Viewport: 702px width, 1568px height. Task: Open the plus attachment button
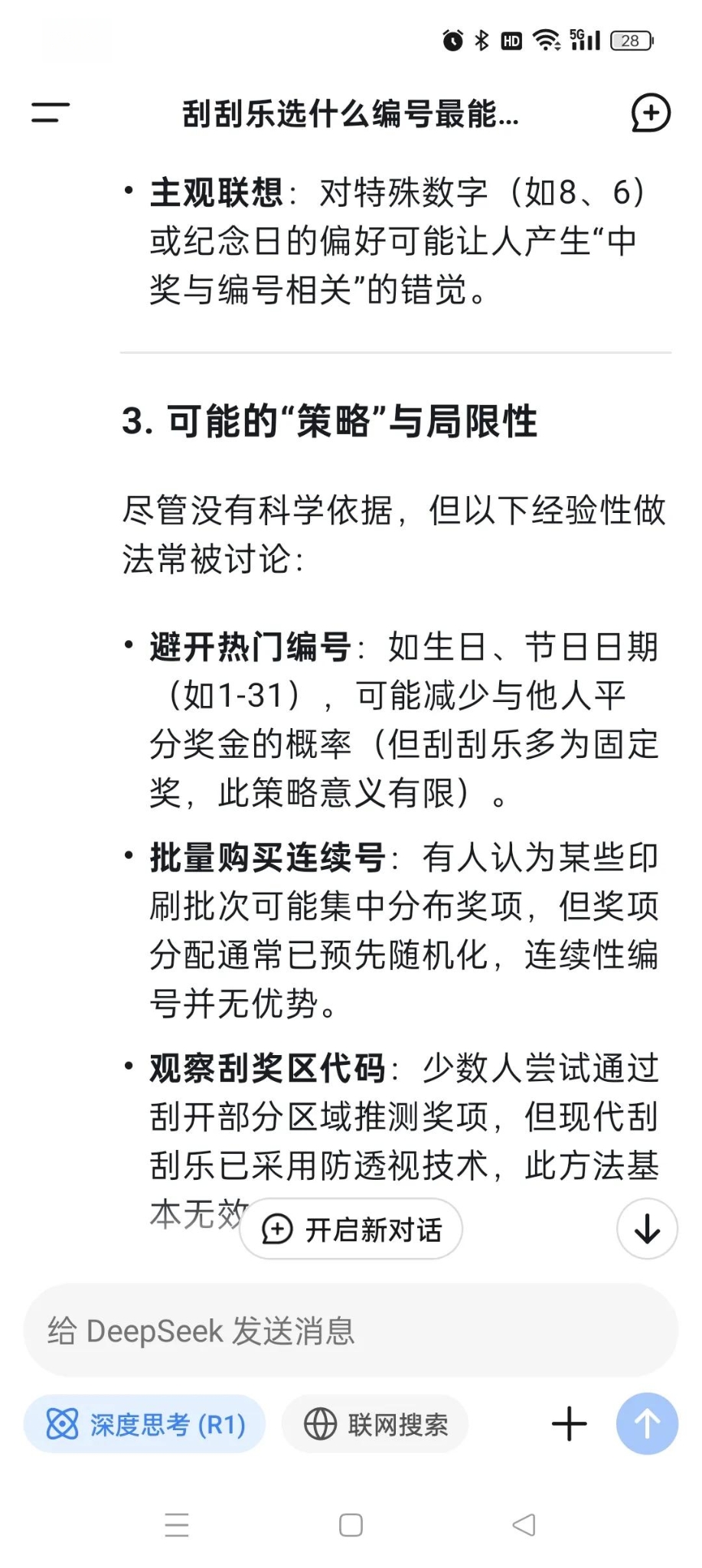tap(569, 1424)
